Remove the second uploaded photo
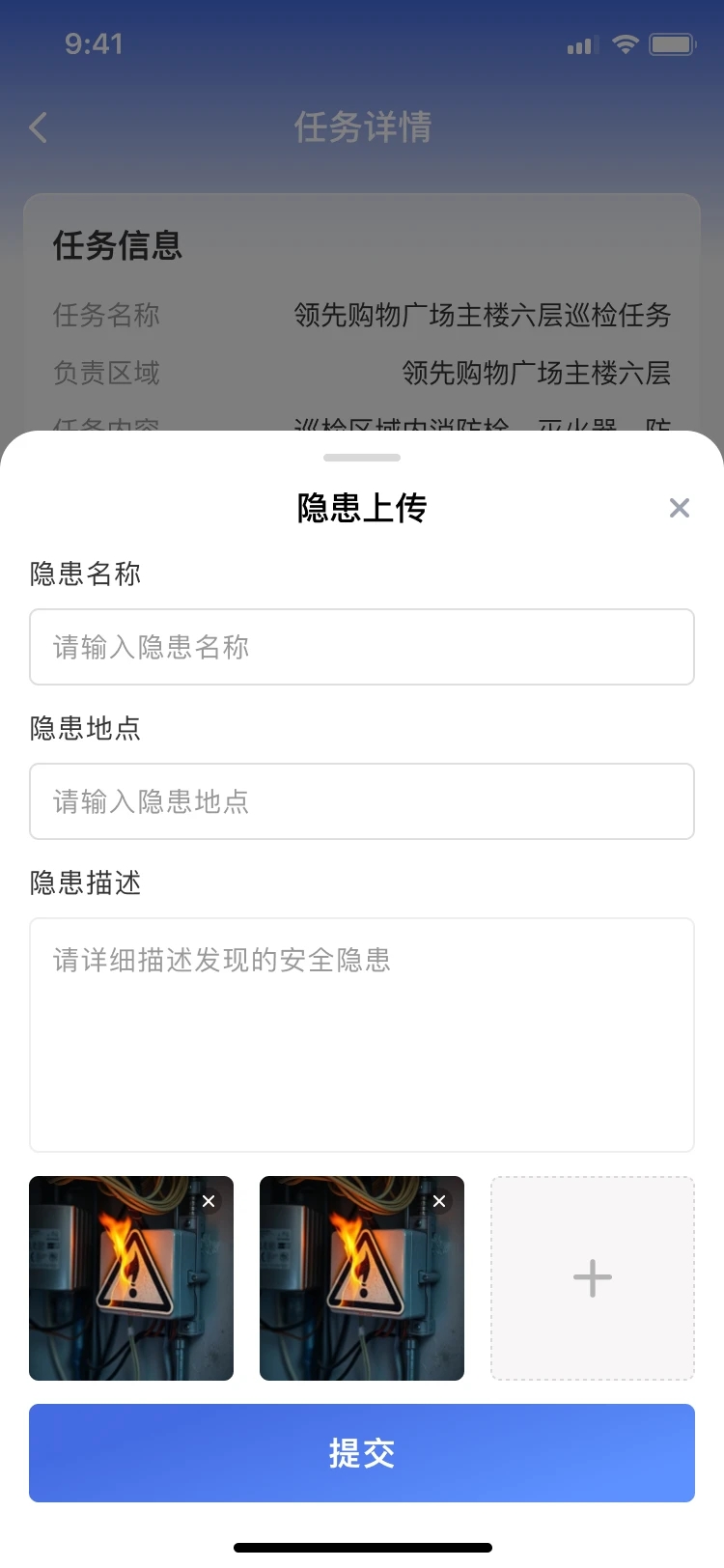 (x=439, y=1201)
